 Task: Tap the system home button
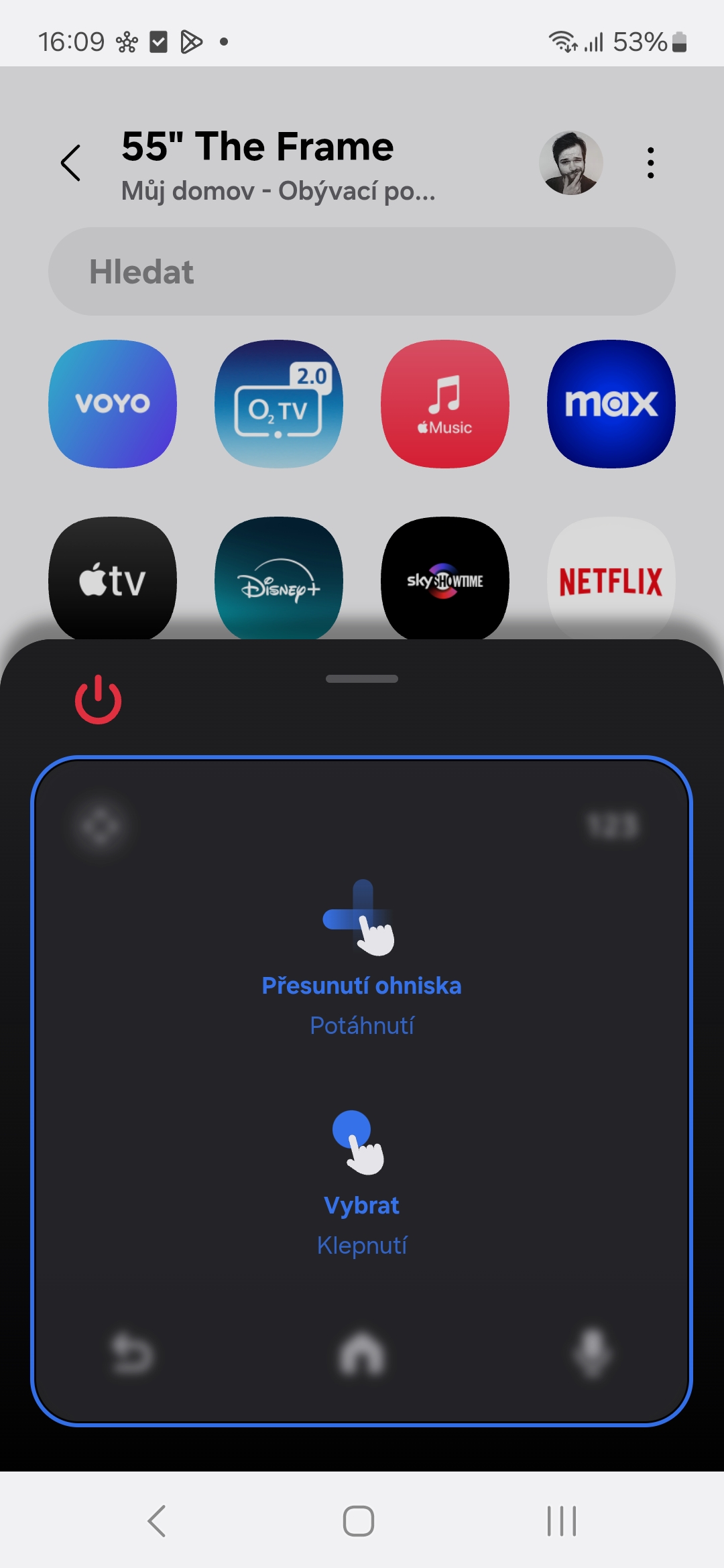click(x=359, y=1520)
